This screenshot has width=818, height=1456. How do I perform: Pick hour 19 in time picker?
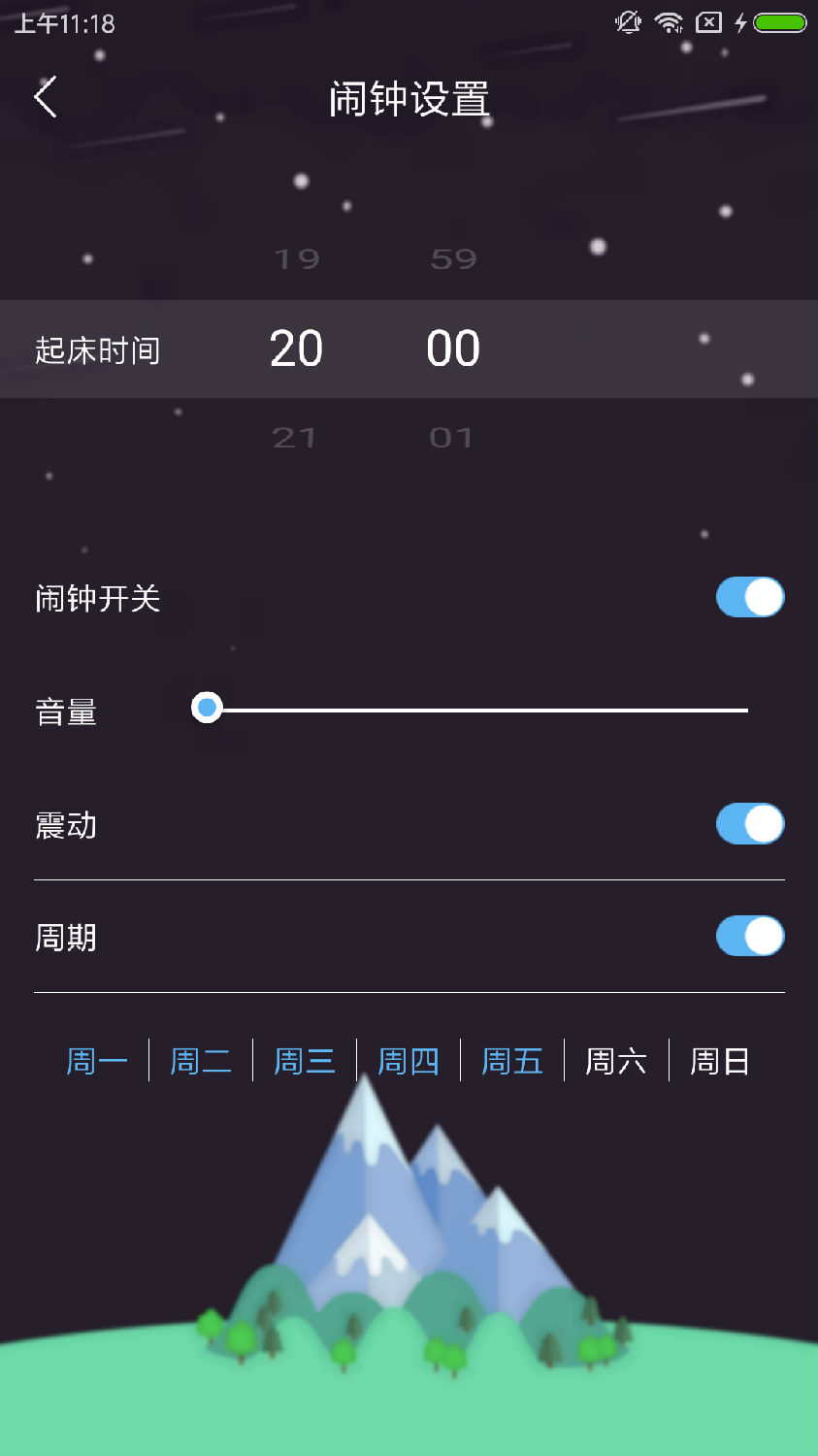(297, 259)
